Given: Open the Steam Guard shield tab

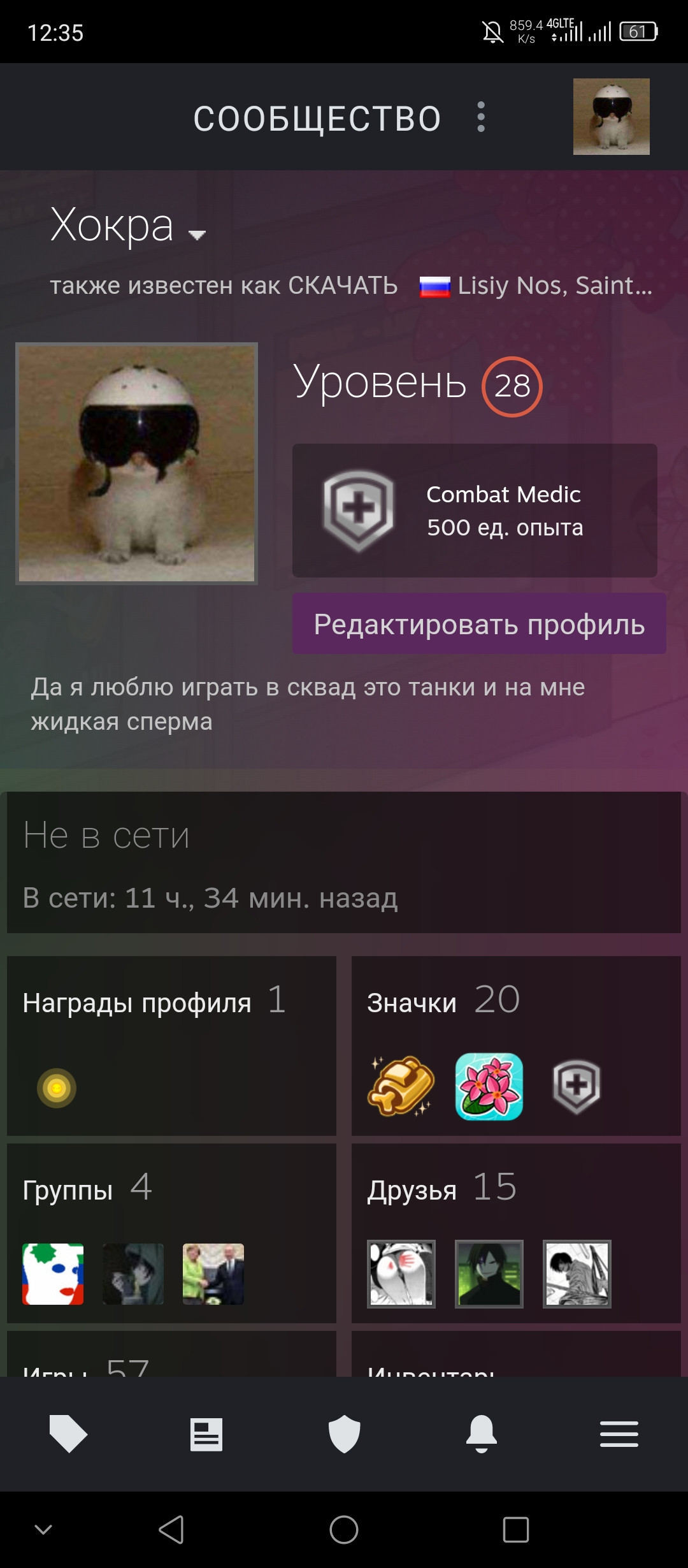Looking at the screenshot, I should 344,1434.
